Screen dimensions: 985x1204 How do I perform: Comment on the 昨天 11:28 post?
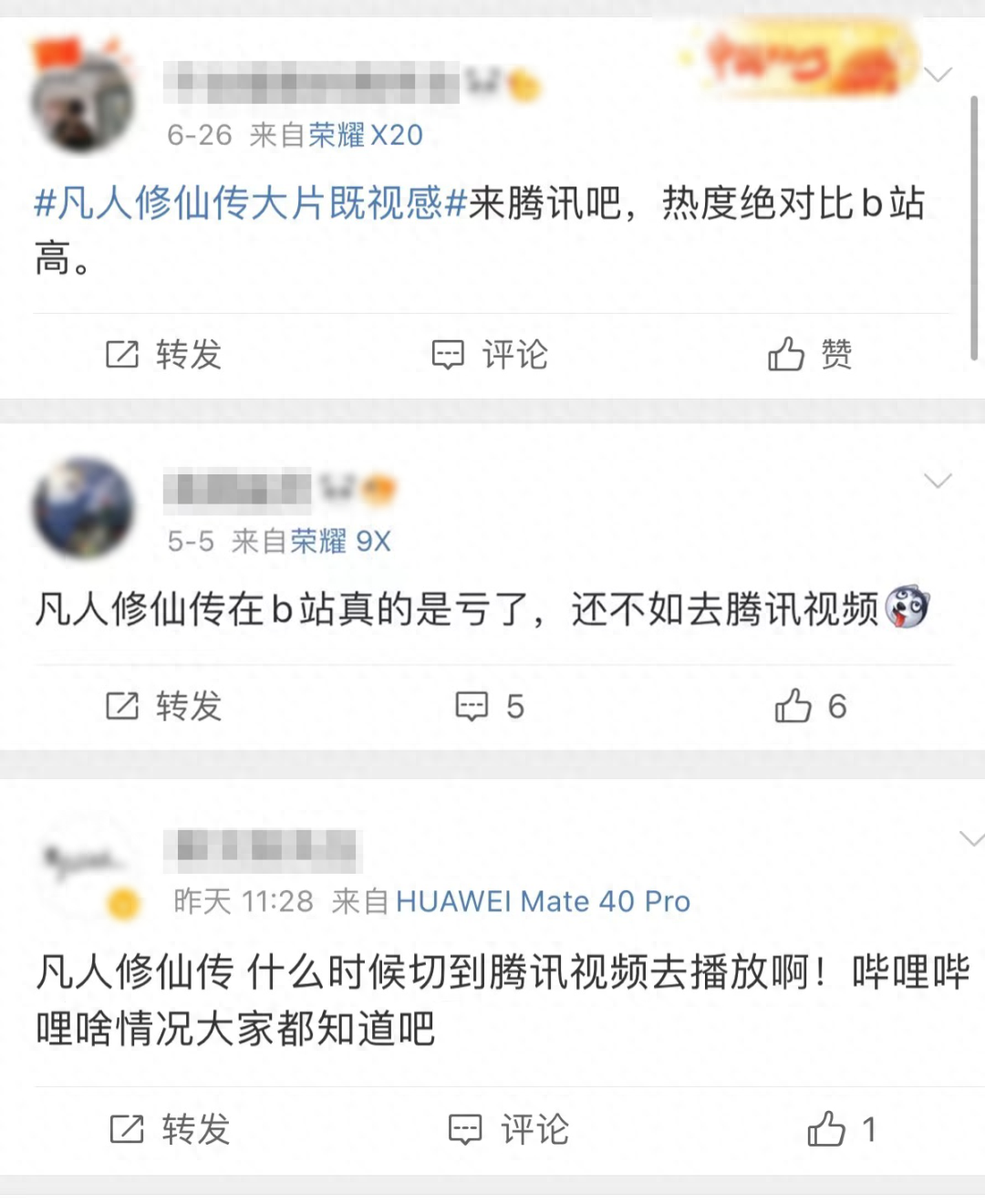(508, 1129)
